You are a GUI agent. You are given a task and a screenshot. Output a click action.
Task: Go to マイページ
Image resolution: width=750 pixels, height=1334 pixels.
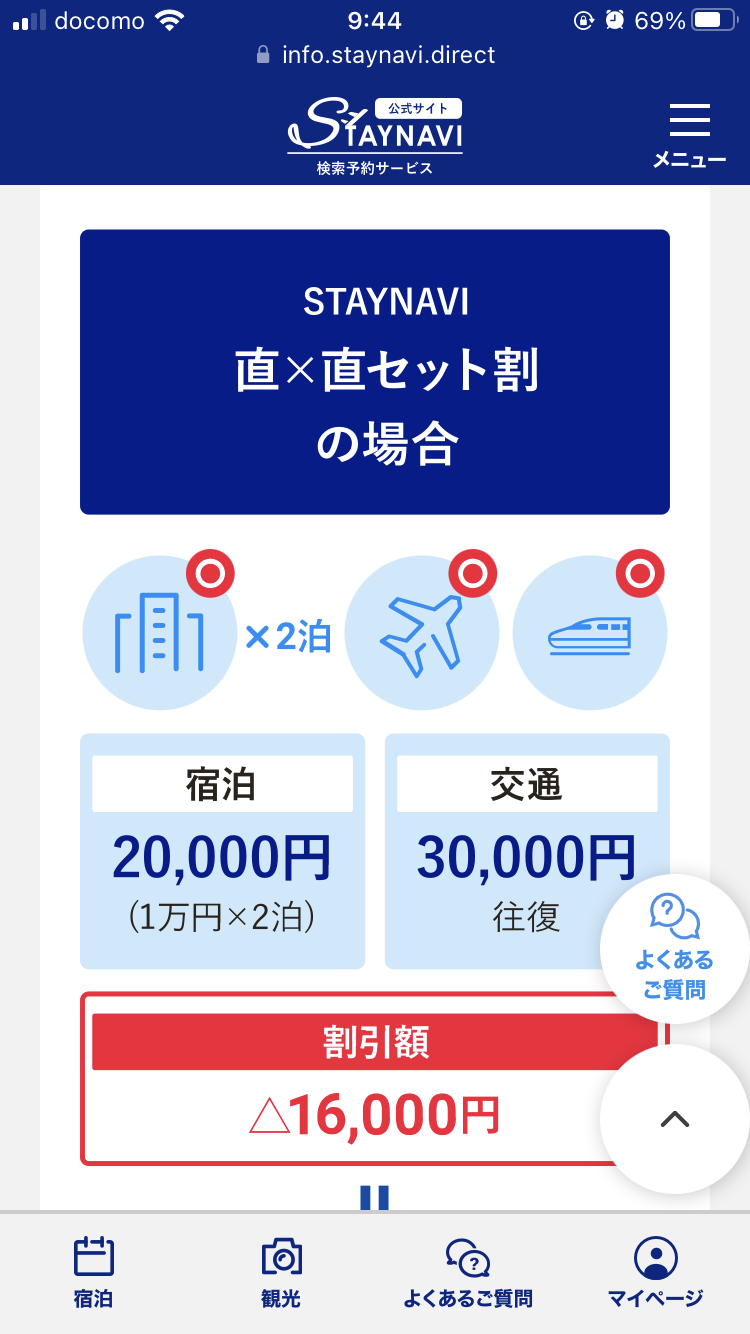656,1272
